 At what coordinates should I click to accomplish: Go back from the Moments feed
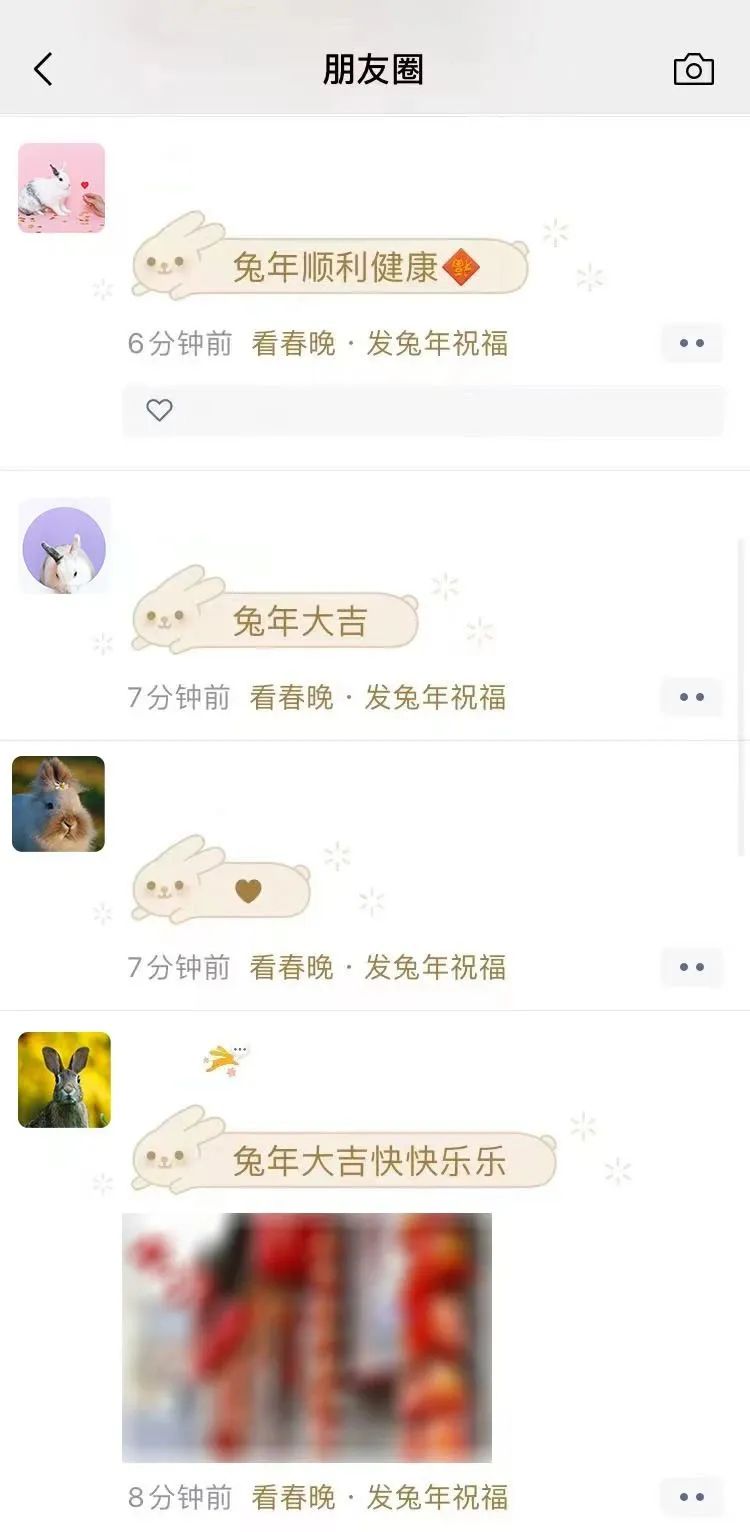tap(43, 70)
